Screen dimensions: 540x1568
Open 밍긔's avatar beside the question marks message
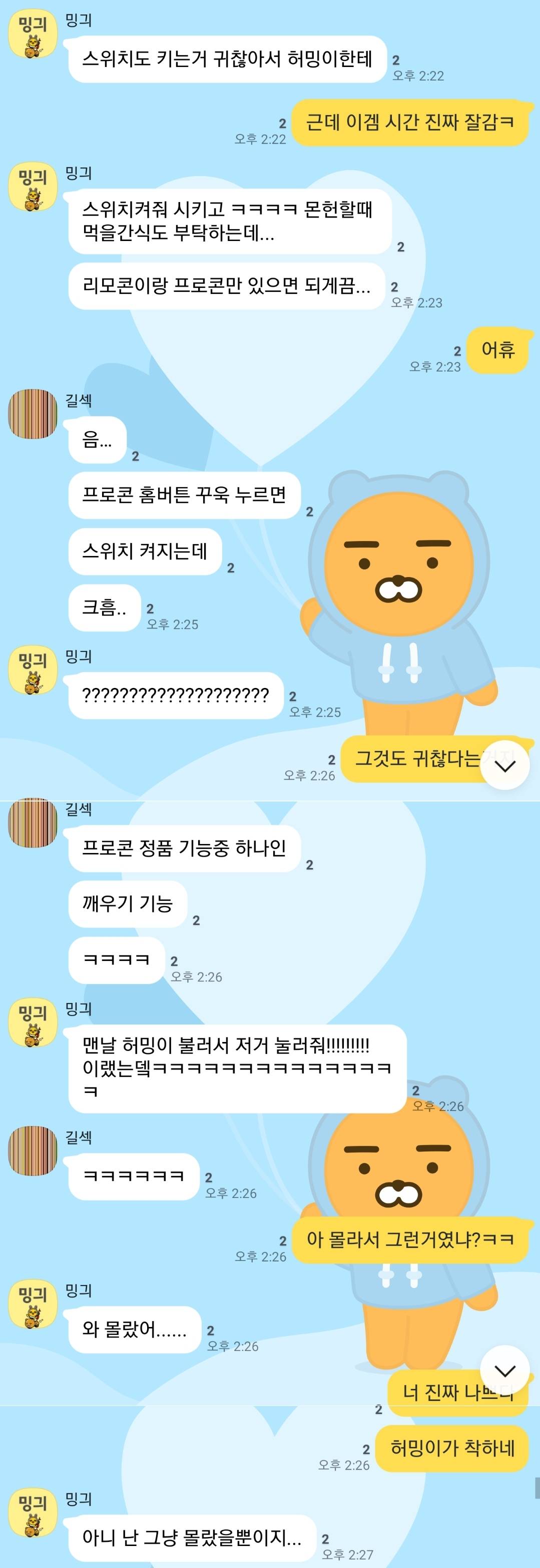click(33, 669)
